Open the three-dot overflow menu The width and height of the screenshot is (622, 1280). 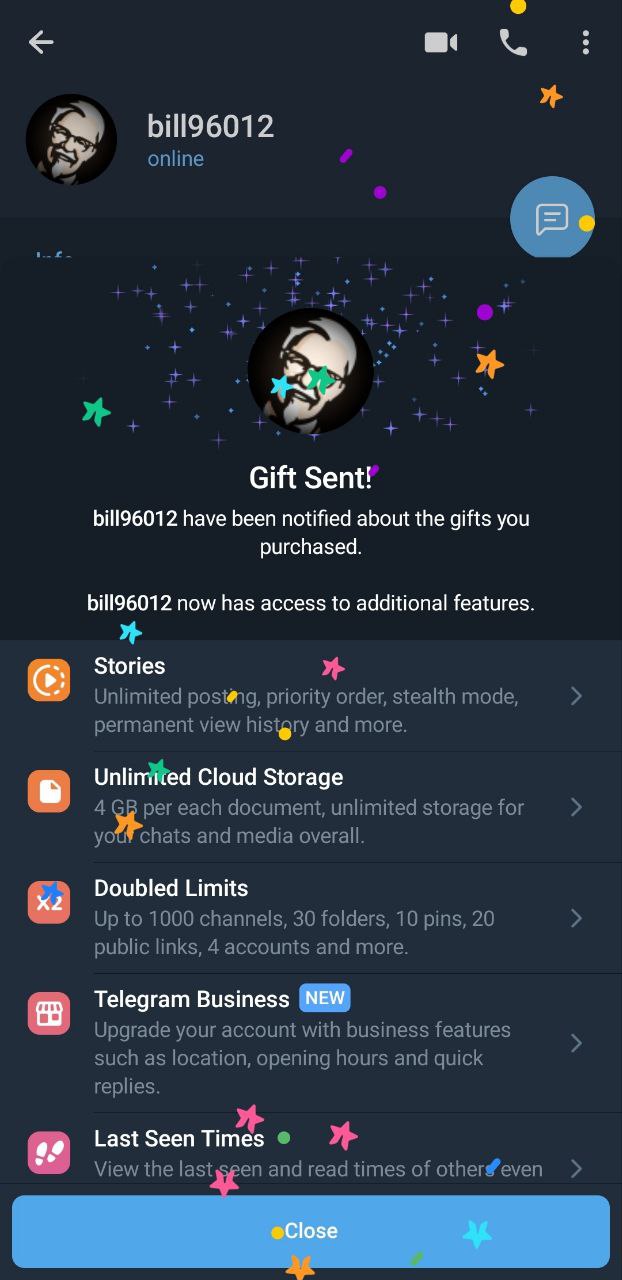tap(585, 42)
